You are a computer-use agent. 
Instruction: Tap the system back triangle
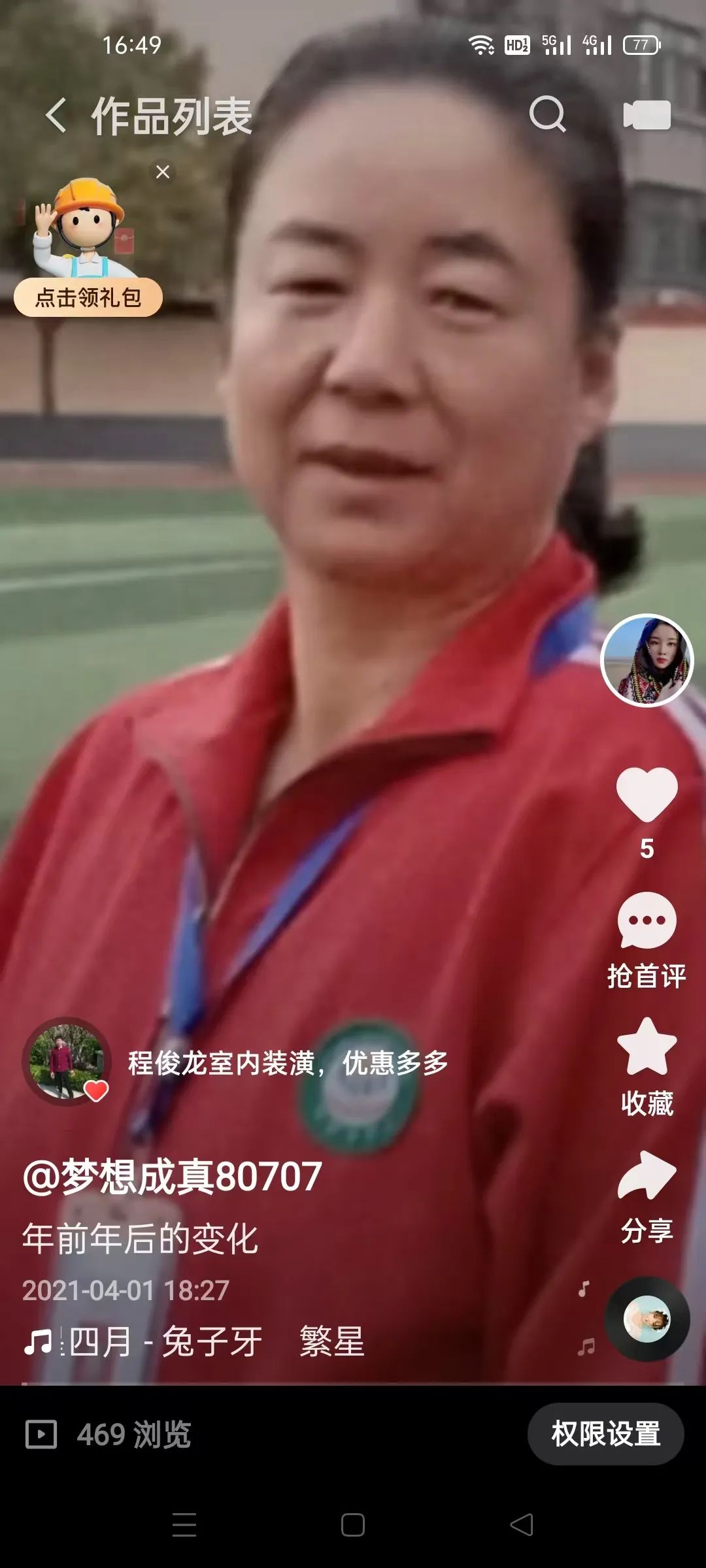pyautogui.click(x=522, y=1525)
